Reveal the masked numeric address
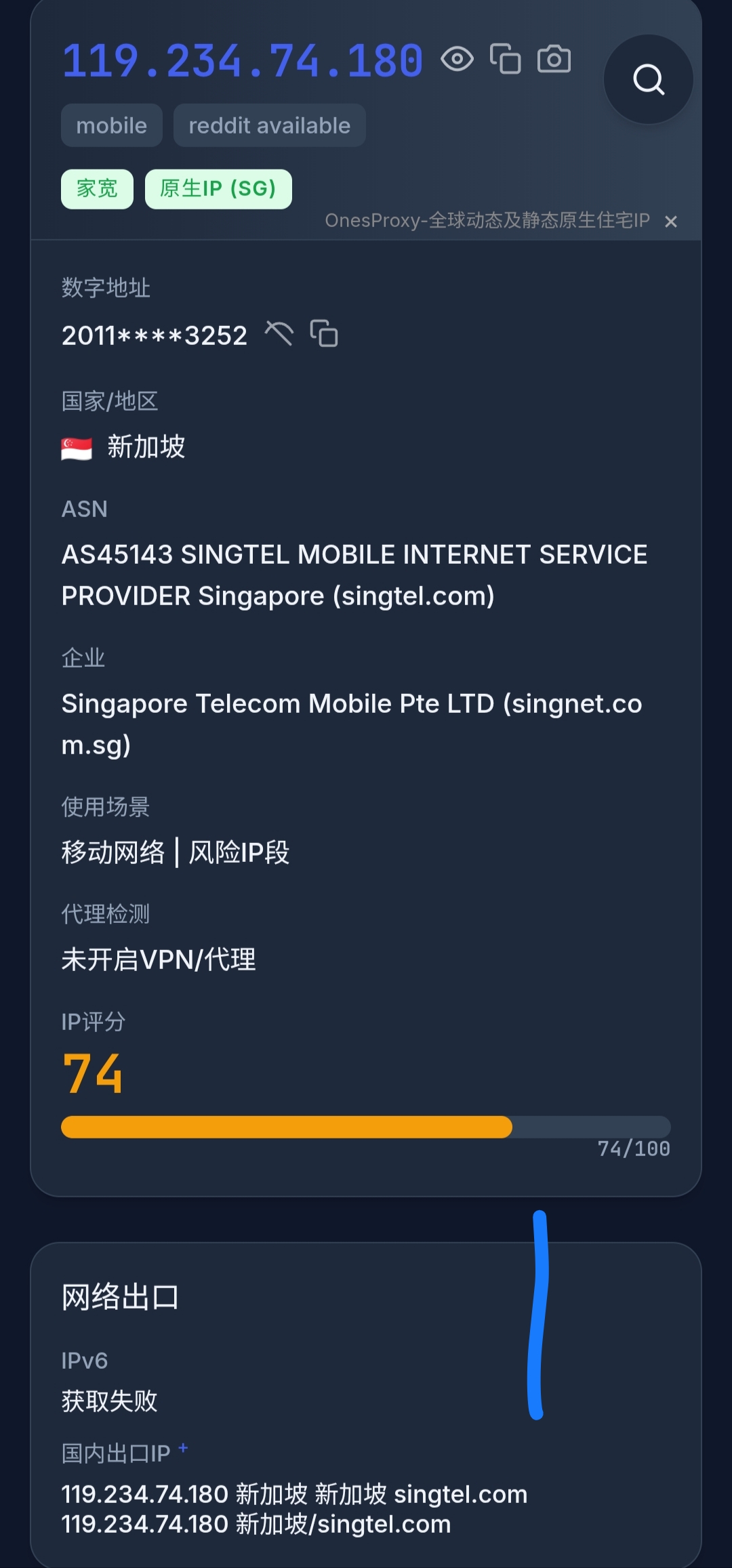Image resolution: width=732 pixels, height=1568 pixels. (279, 334)
